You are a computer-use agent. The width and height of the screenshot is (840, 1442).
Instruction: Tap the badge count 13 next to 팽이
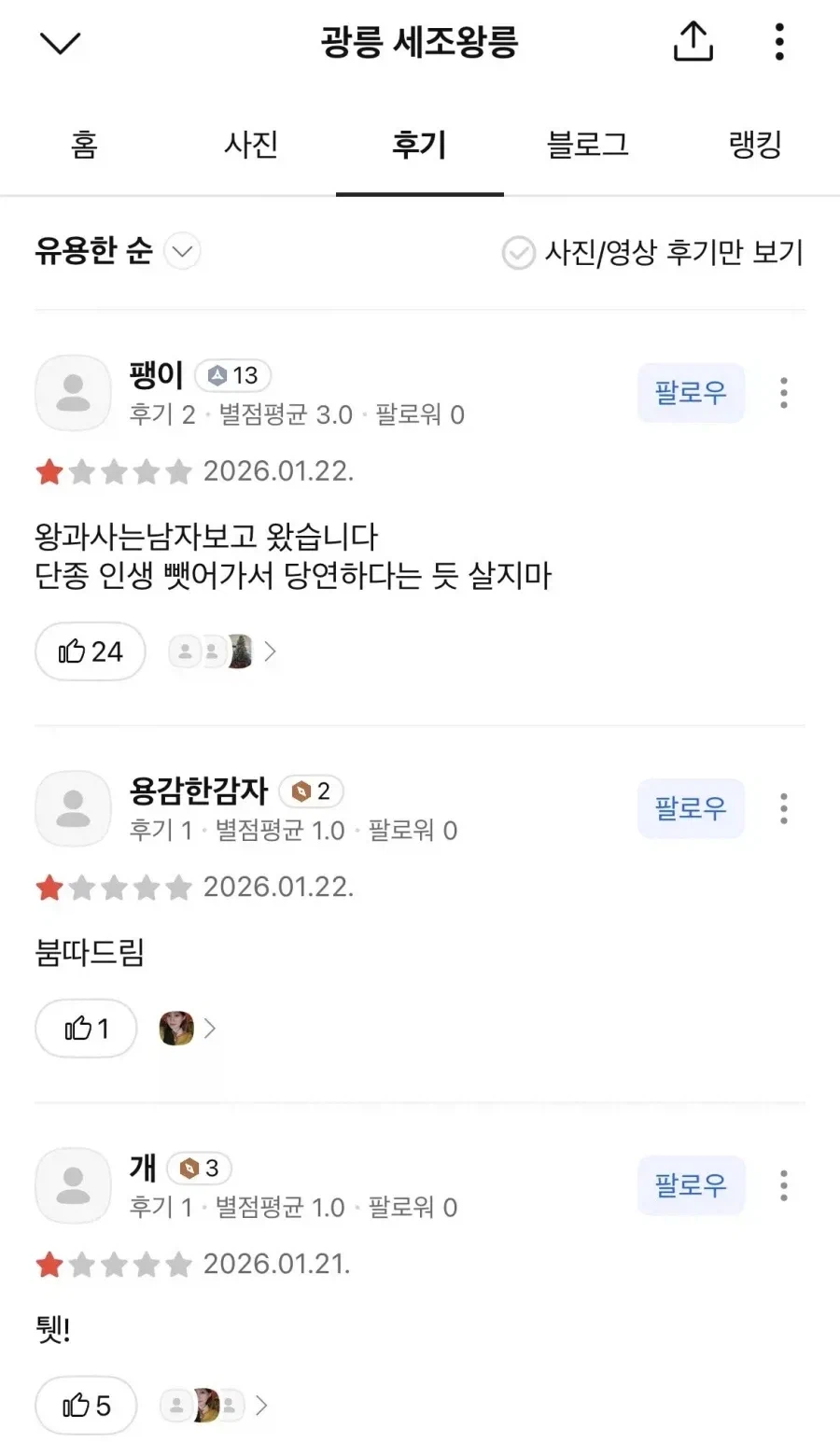[x=234, y=375]
